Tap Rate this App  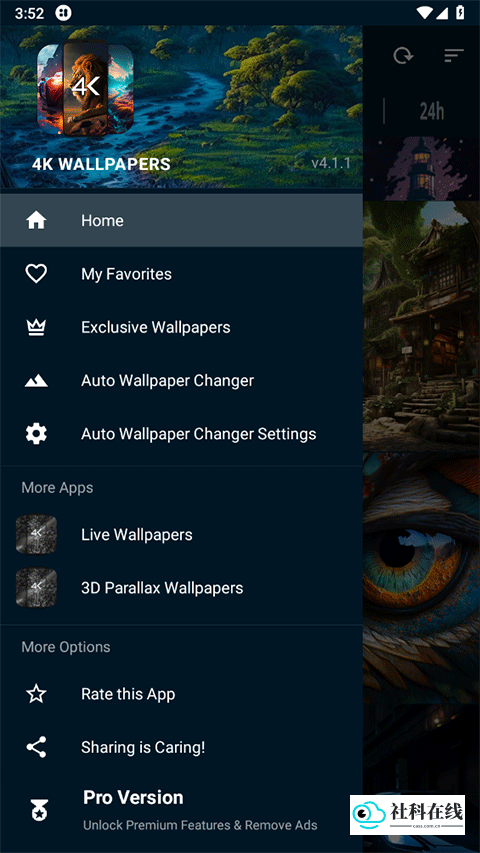181,694
